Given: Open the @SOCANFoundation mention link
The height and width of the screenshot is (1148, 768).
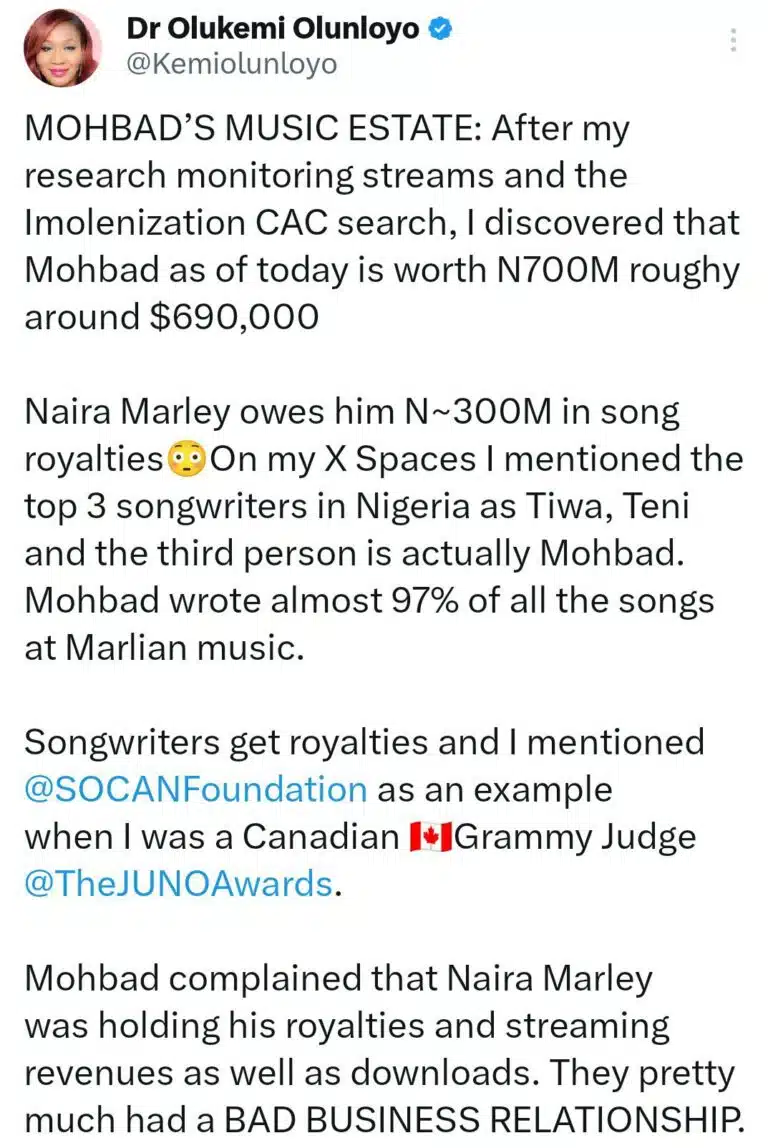Looking at the screenshot, I should tap(195, 790).
